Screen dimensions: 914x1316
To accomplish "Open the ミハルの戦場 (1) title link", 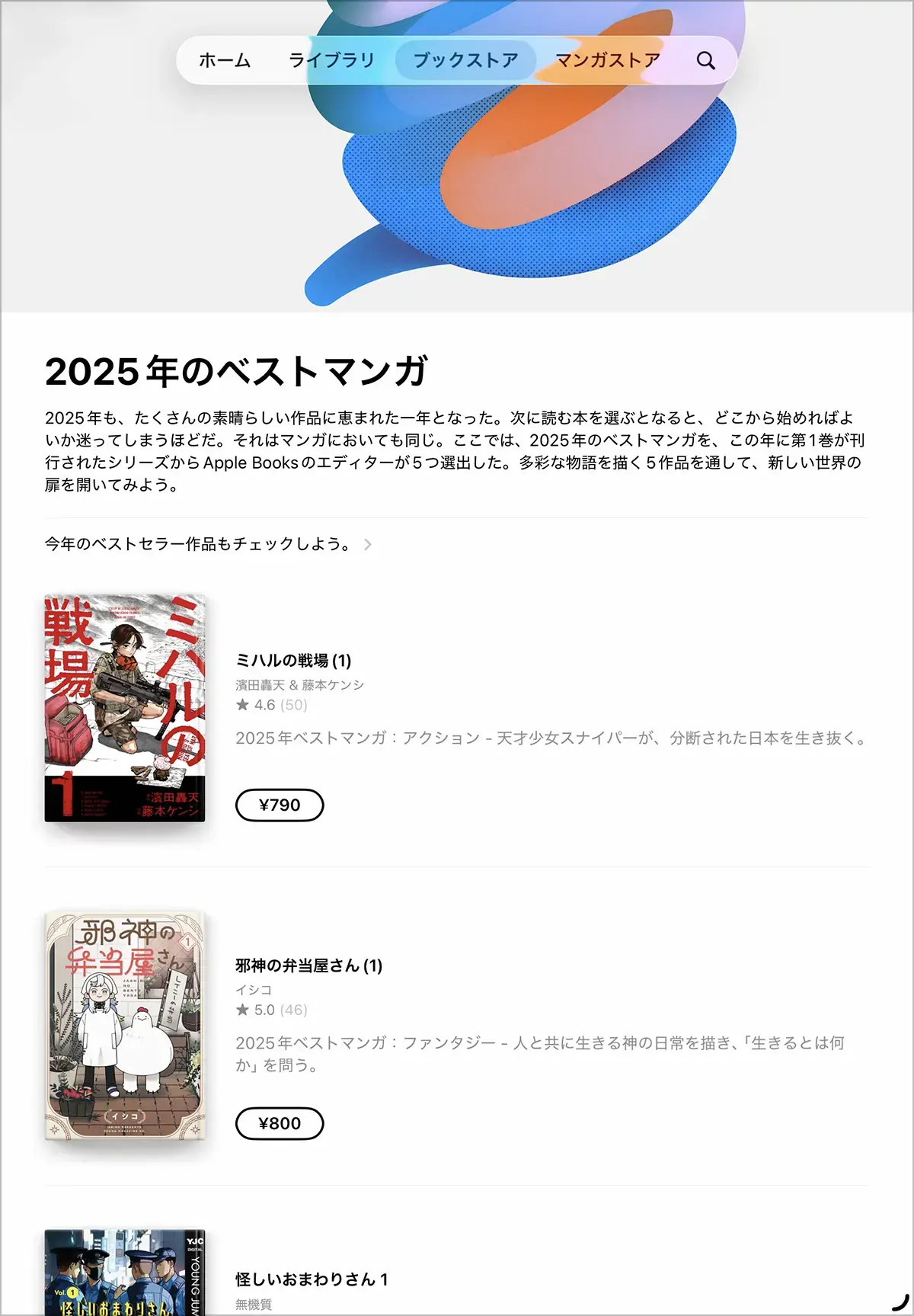I will point(295,661).
